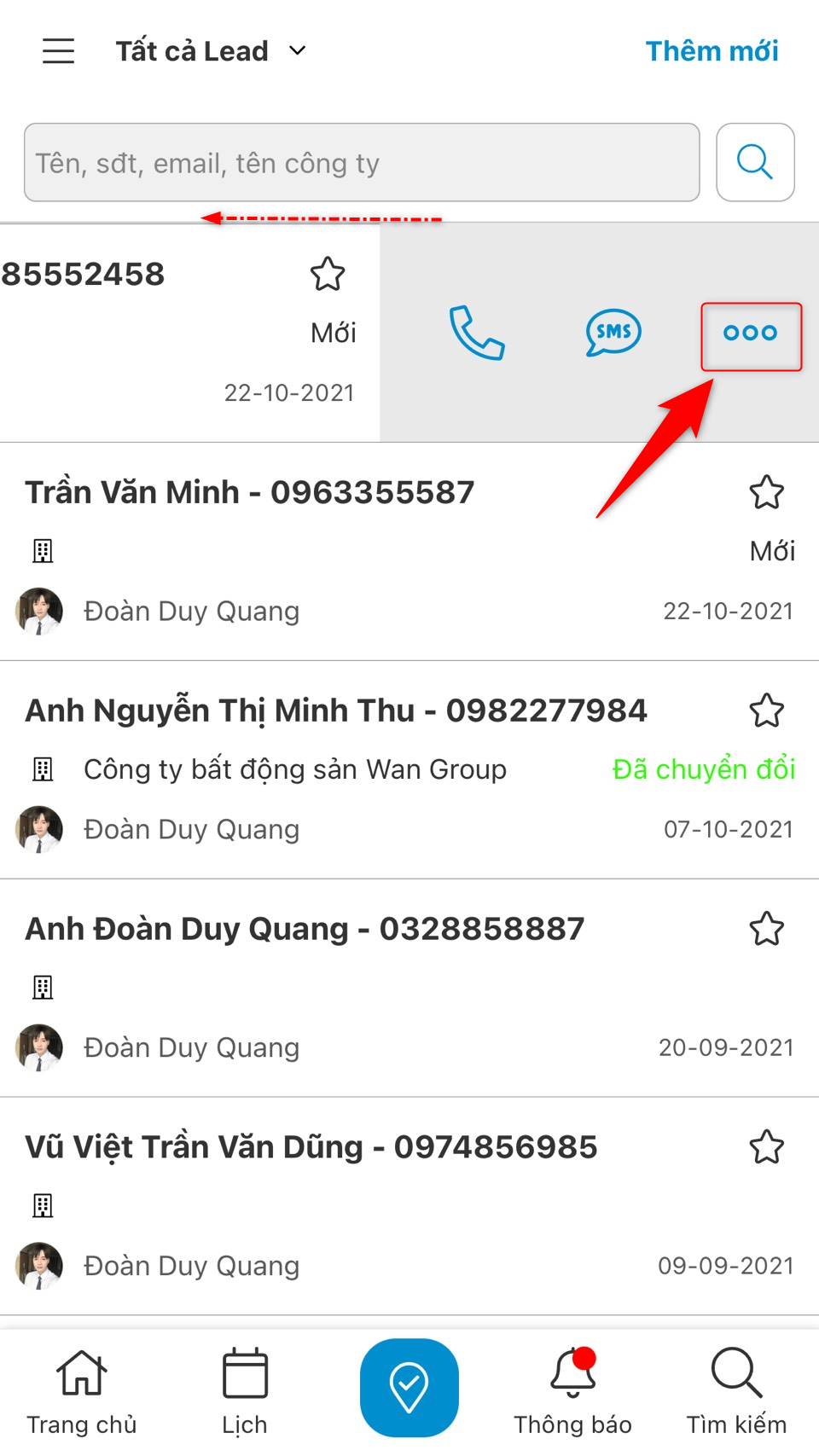Open the hamburger drawer menu
This screenshot has width=819, height=1456.
[59, 51]
